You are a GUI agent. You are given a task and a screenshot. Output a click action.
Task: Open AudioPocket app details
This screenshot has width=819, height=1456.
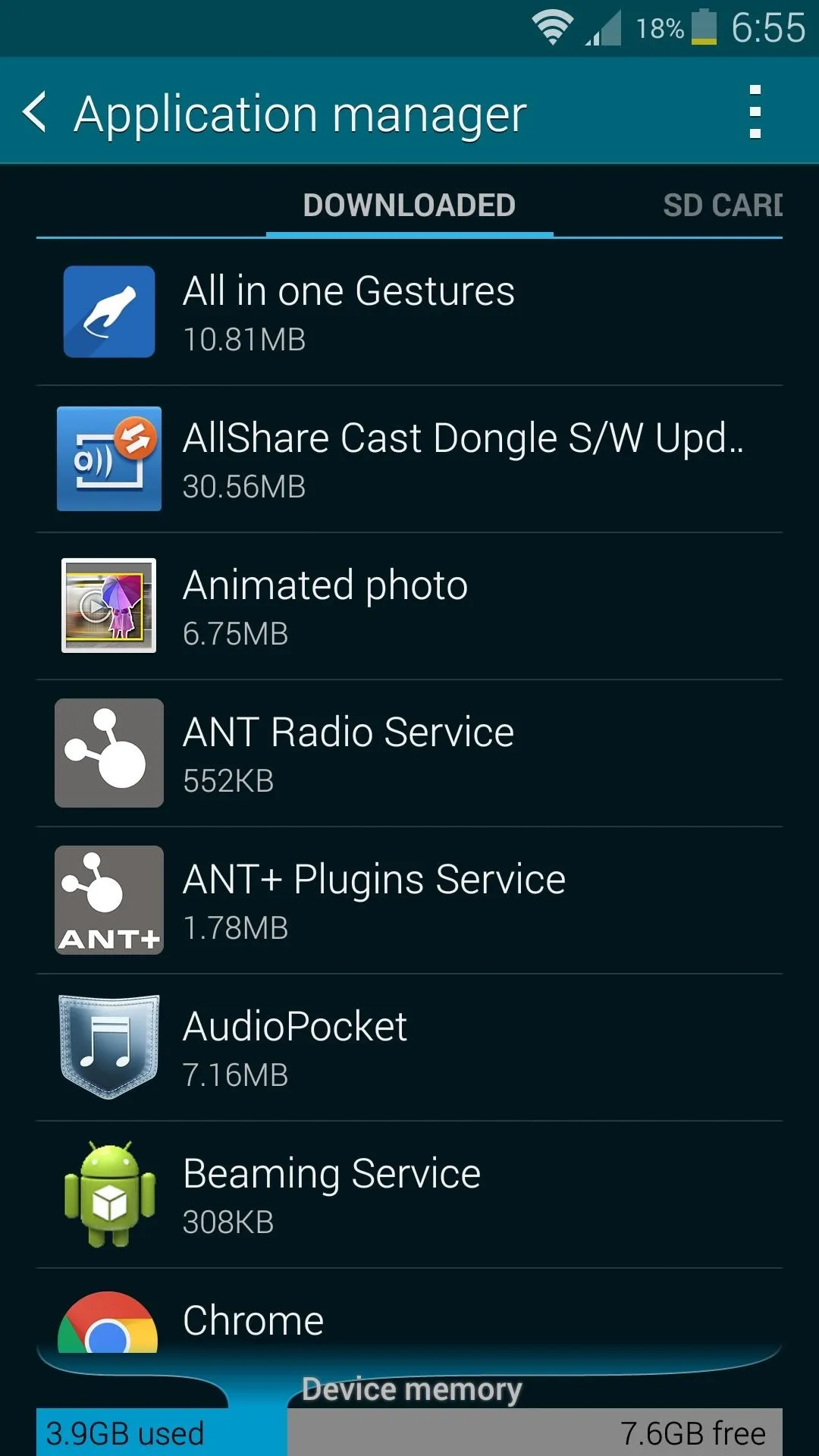pyautogui.click(x=409, y=1048)
